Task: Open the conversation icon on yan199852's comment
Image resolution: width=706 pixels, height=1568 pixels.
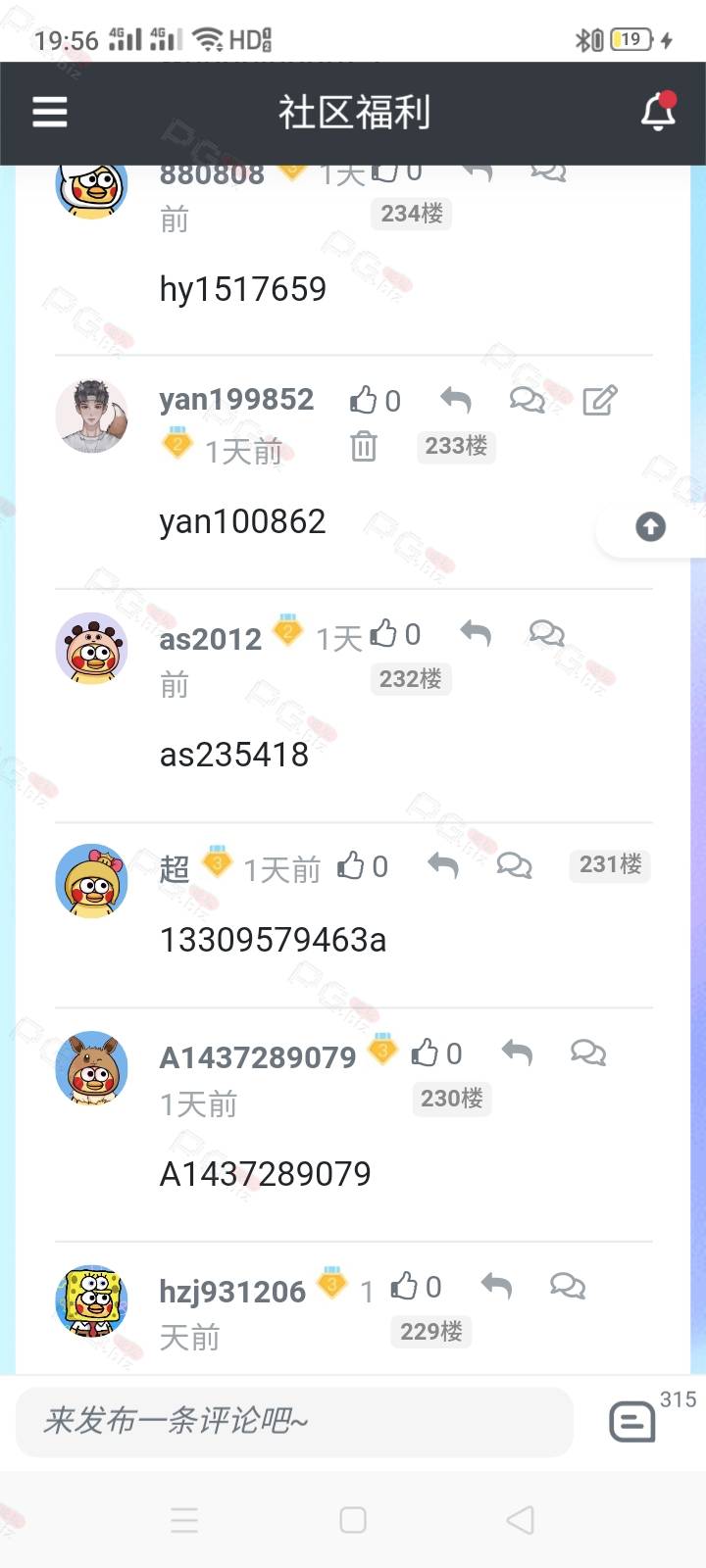Action: [528, 400]
